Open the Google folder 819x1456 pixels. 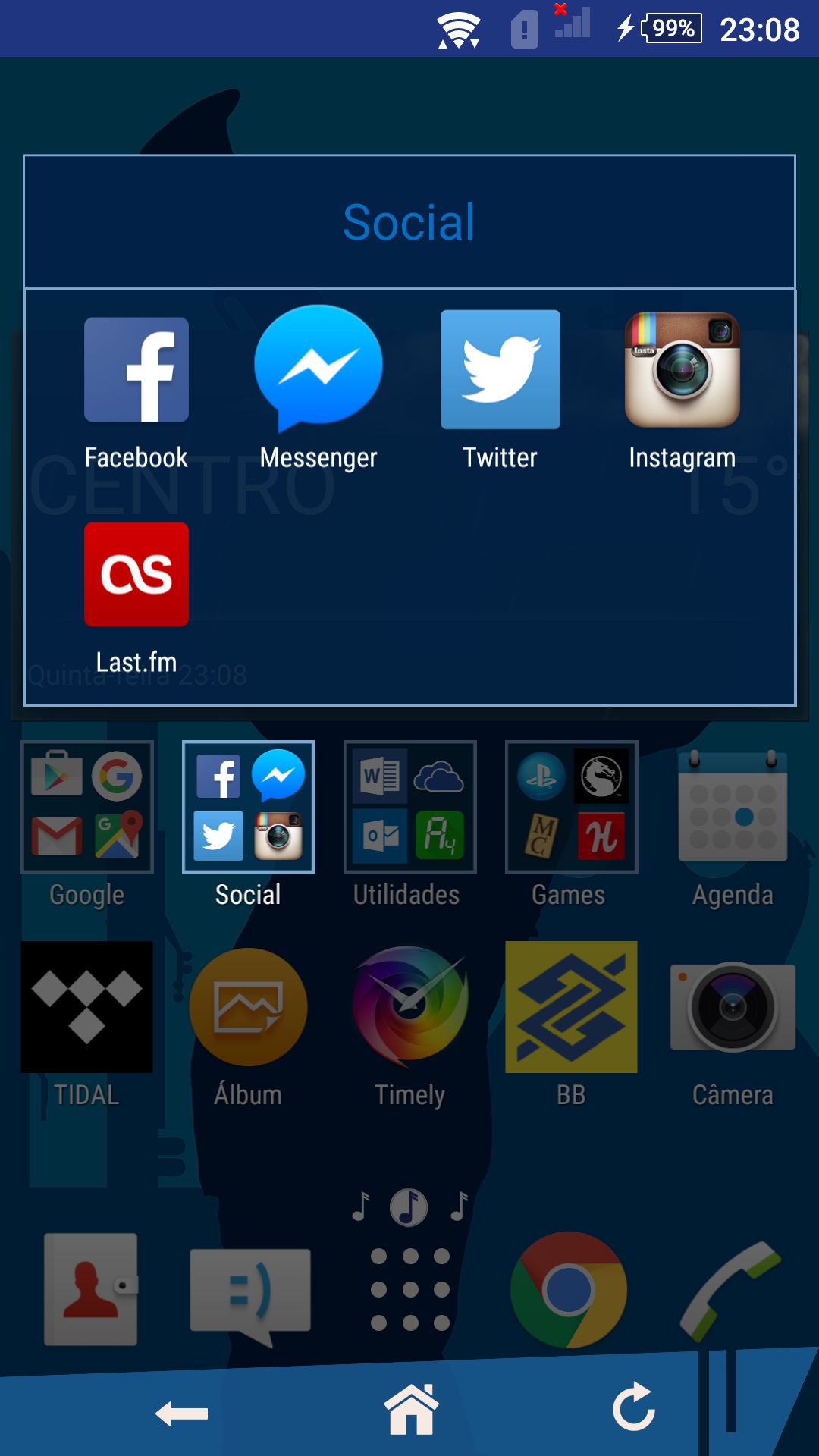coord(87,807)
